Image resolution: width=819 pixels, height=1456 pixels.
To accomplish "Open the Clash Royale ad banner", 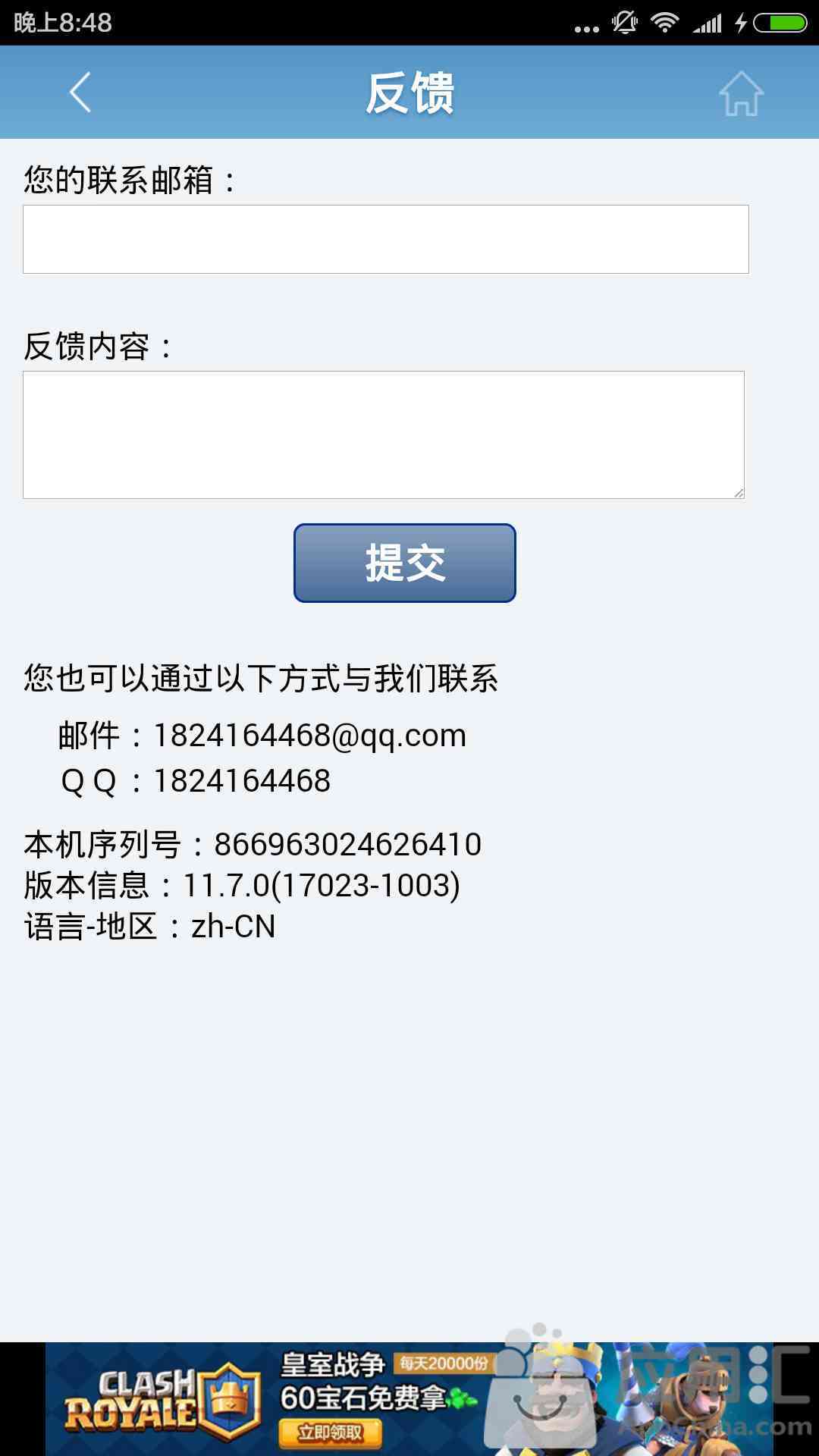I will pyautogui.click(x=409, y=1399).
